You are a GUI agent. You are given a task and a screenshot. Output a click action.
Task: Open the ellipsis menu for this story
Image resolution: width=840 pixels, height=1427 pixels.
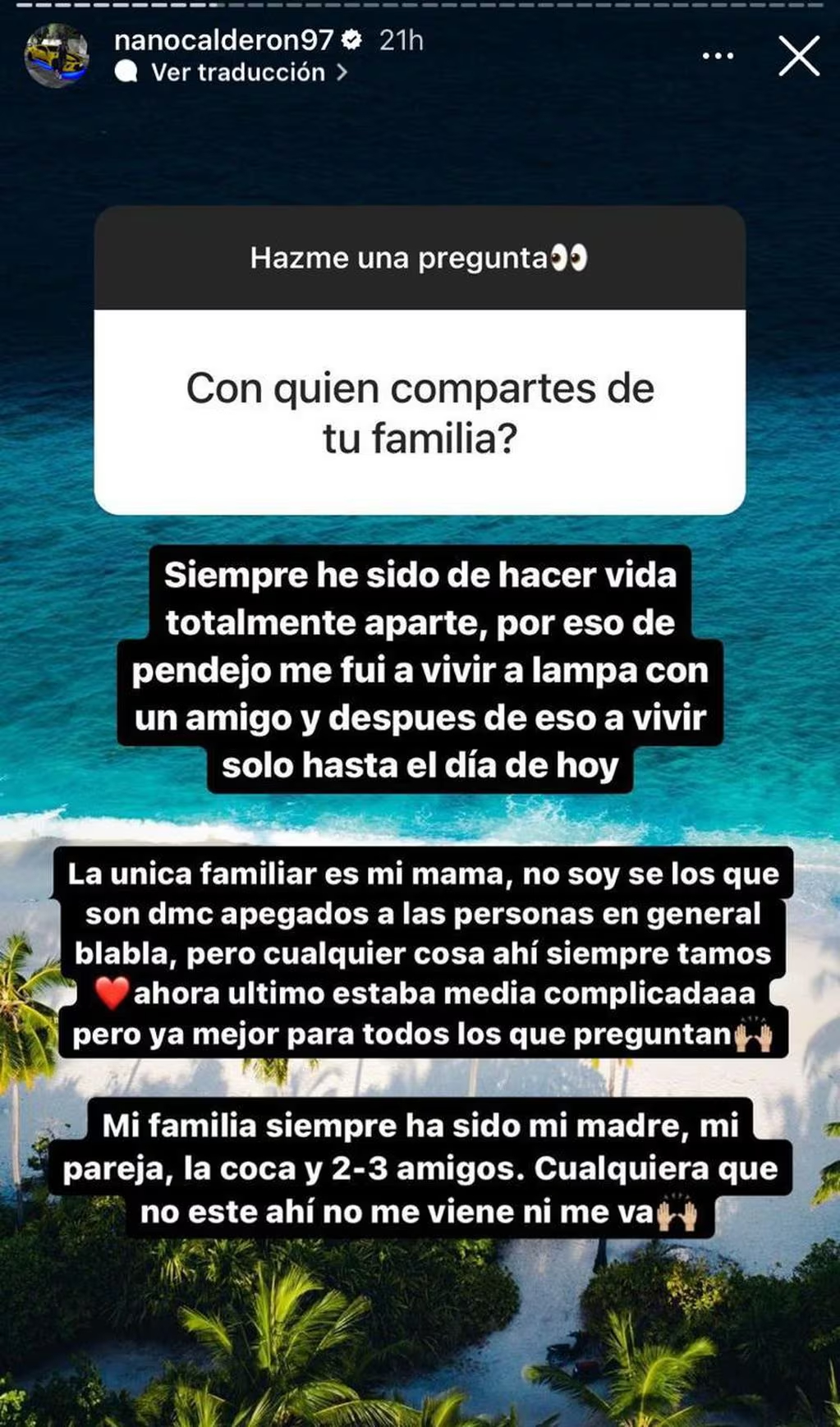point(718,54)
